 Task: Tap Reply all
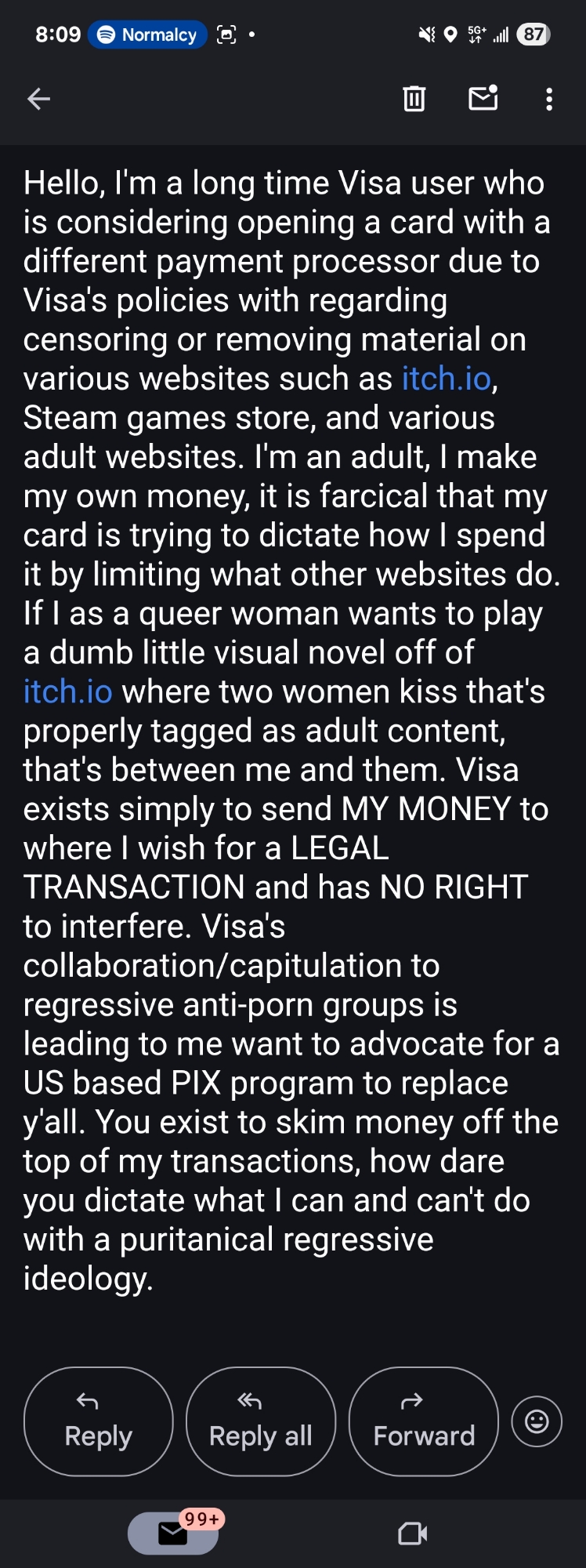pos(261,1421)
